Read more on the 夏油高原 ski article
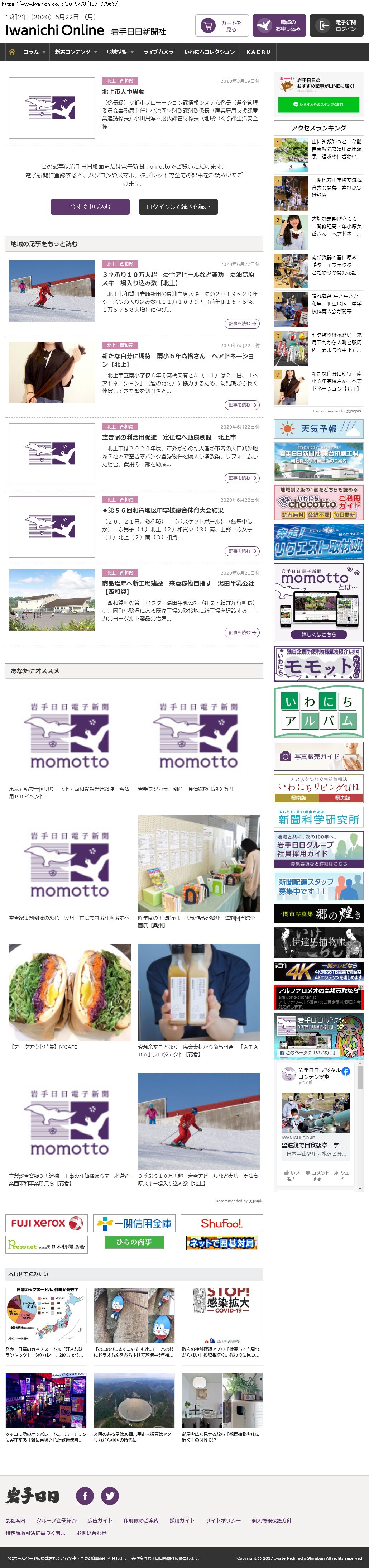The height and width of the screenshot is (1568, 369). pyautogui.click(x=242, y=324)
